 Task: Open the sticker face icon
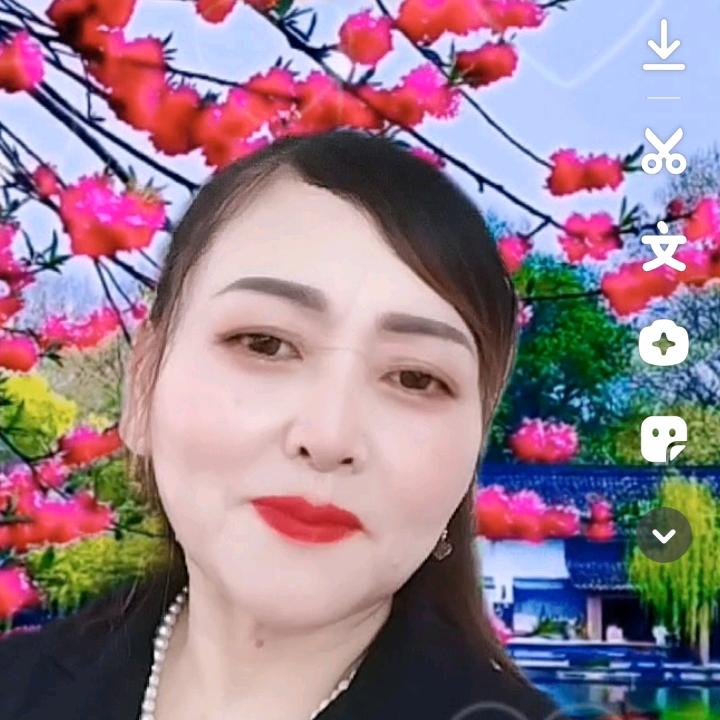point(664,439)
